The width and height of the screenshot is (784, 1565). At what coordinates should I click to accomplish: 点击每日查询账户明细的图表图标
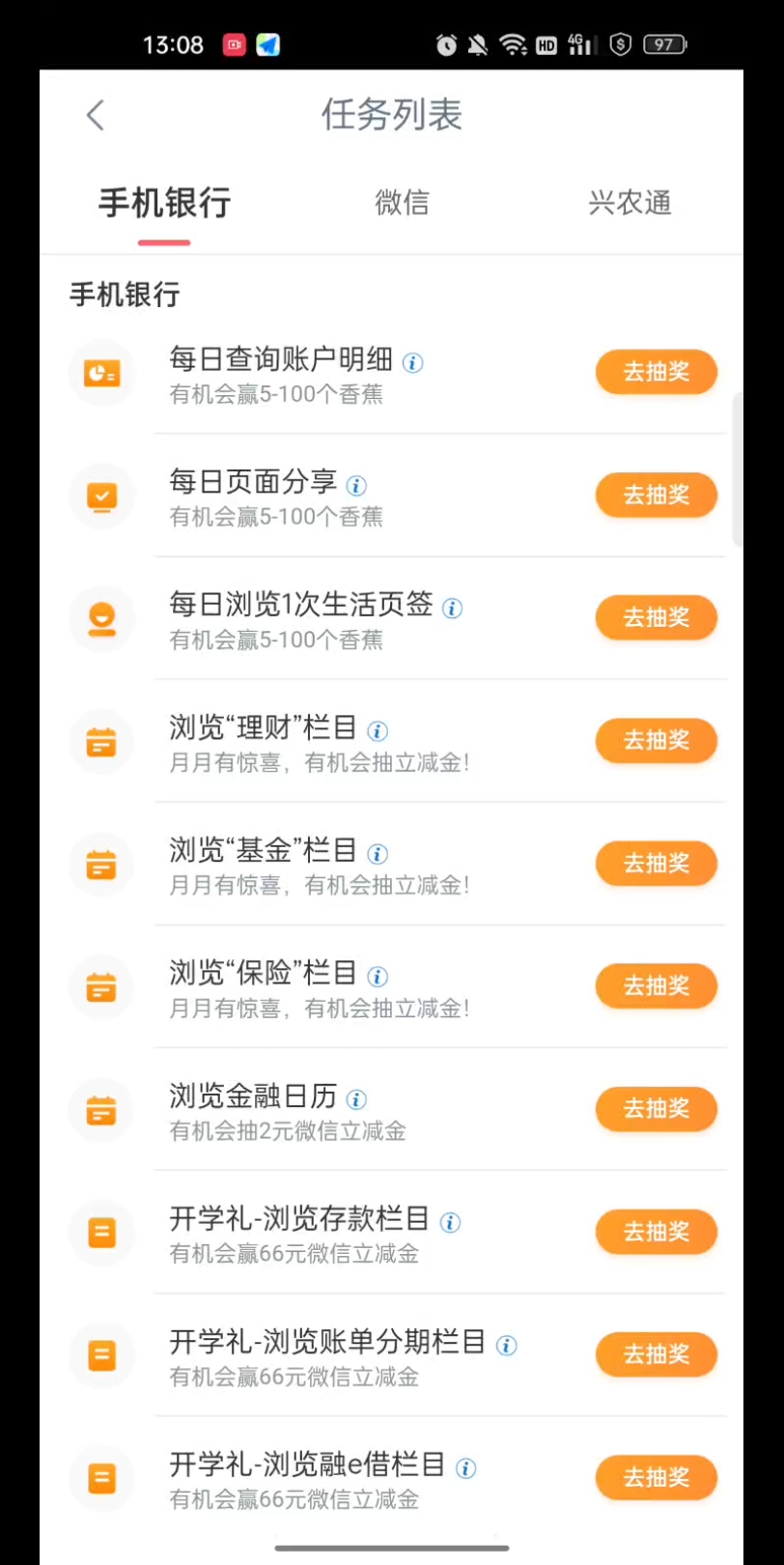coord(101,373)
